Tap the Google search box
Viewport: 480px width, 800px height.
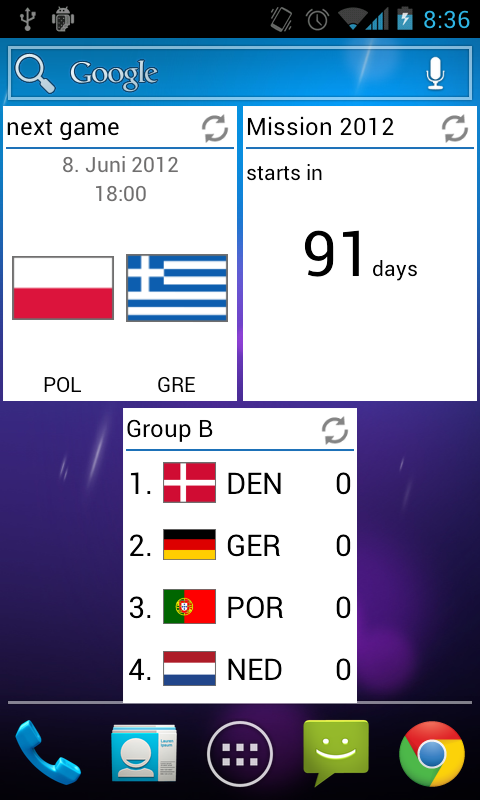[239, 73]
